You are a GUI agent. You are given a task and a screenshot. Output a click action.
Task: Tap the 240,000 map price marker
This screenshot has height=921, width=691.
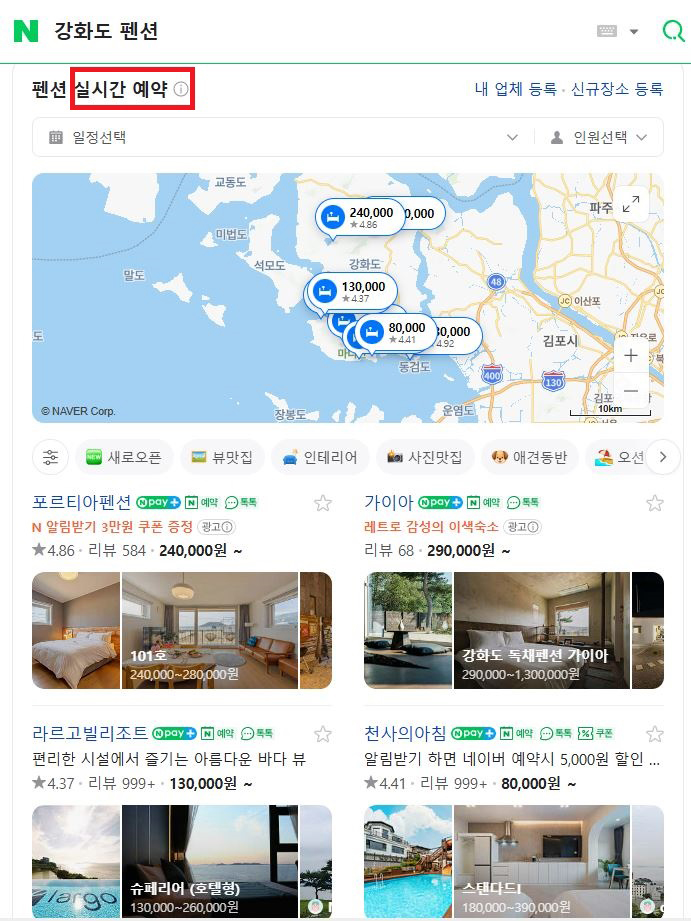coord(361,217)
